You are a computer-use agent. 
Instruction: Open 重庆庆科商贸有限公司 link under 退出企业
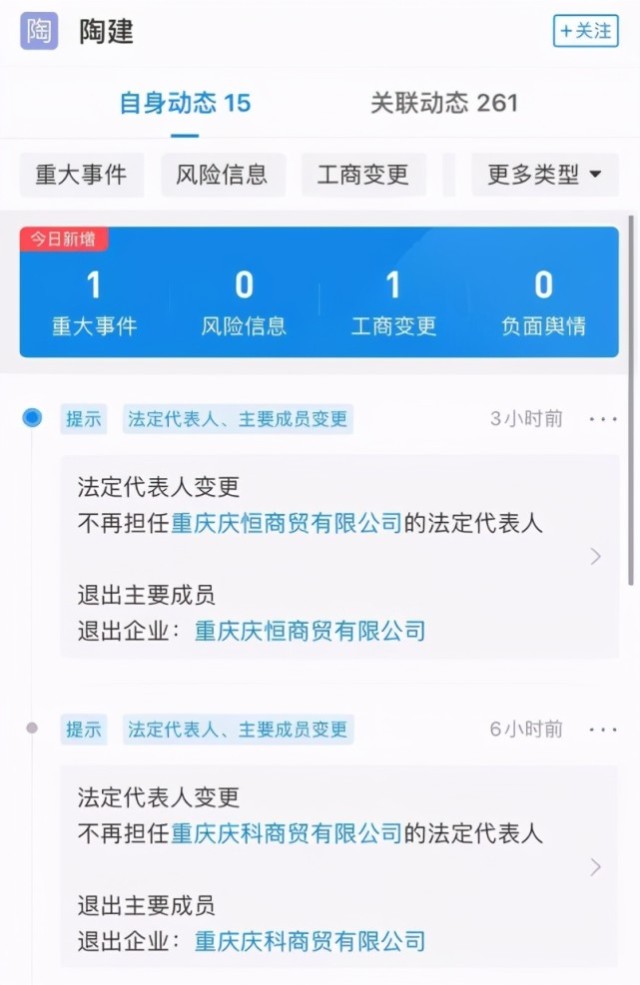coord(310,941)
